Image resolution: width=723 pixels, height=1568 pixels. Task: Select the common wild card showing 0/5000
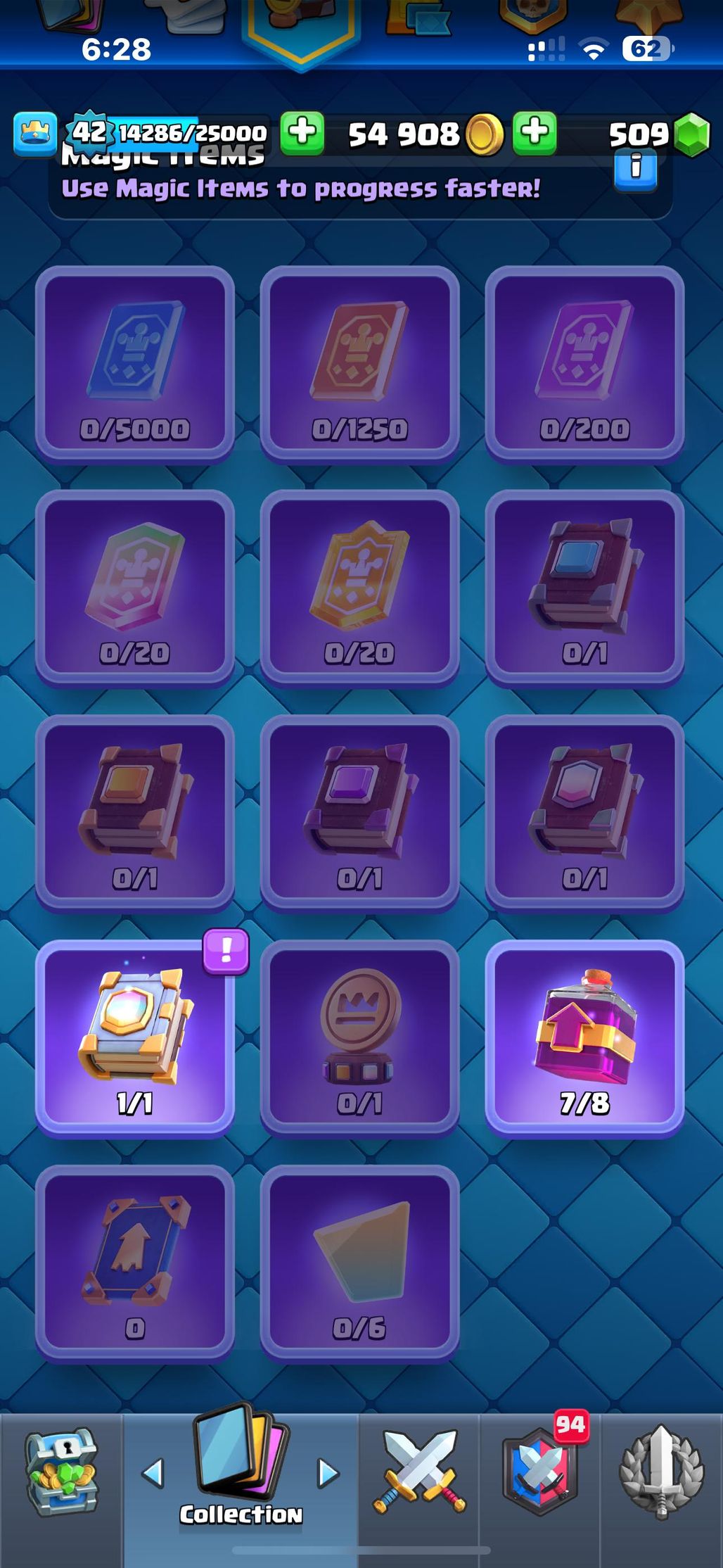(x=135, y=364)
